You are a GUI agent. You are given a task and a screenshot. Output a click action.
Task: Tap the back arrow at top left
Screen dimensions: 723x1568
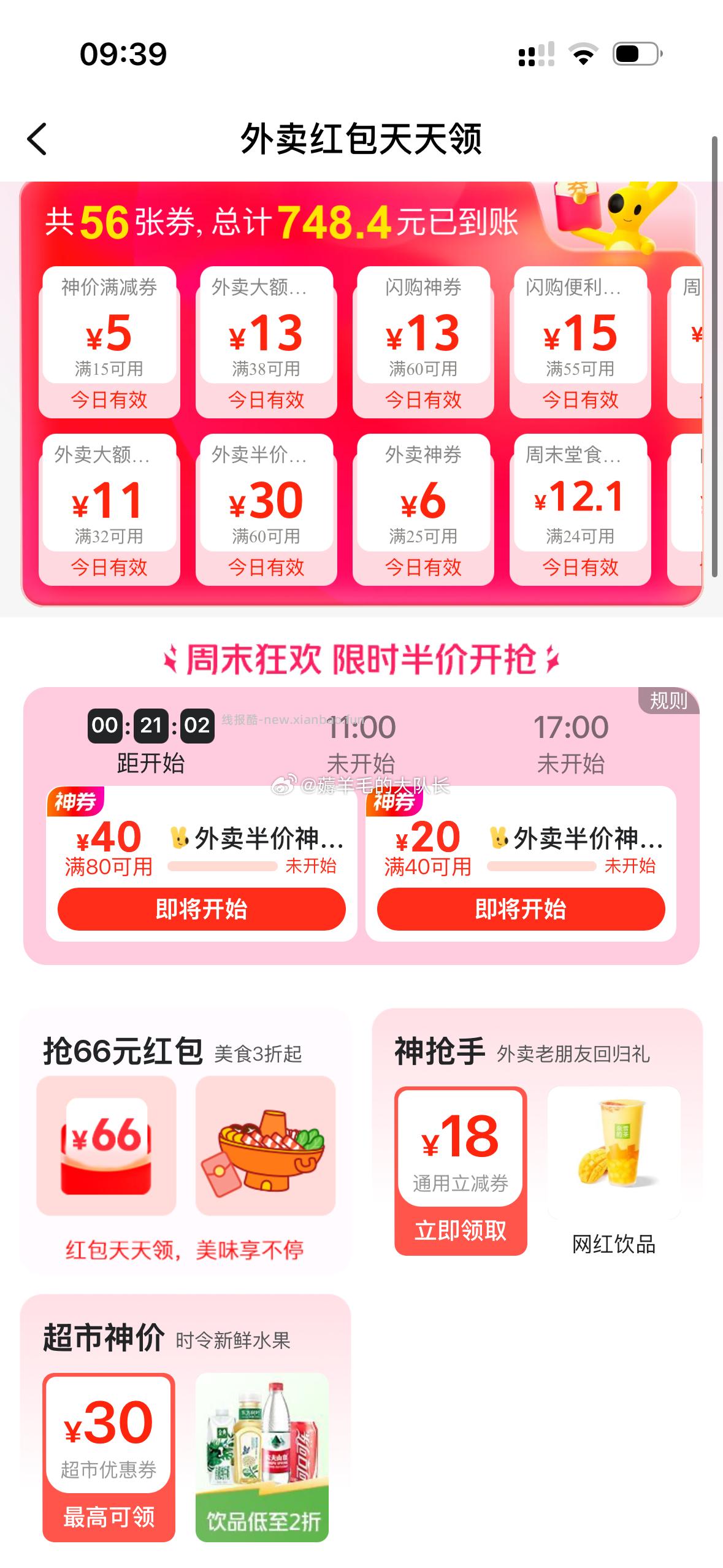click(38, 140)
